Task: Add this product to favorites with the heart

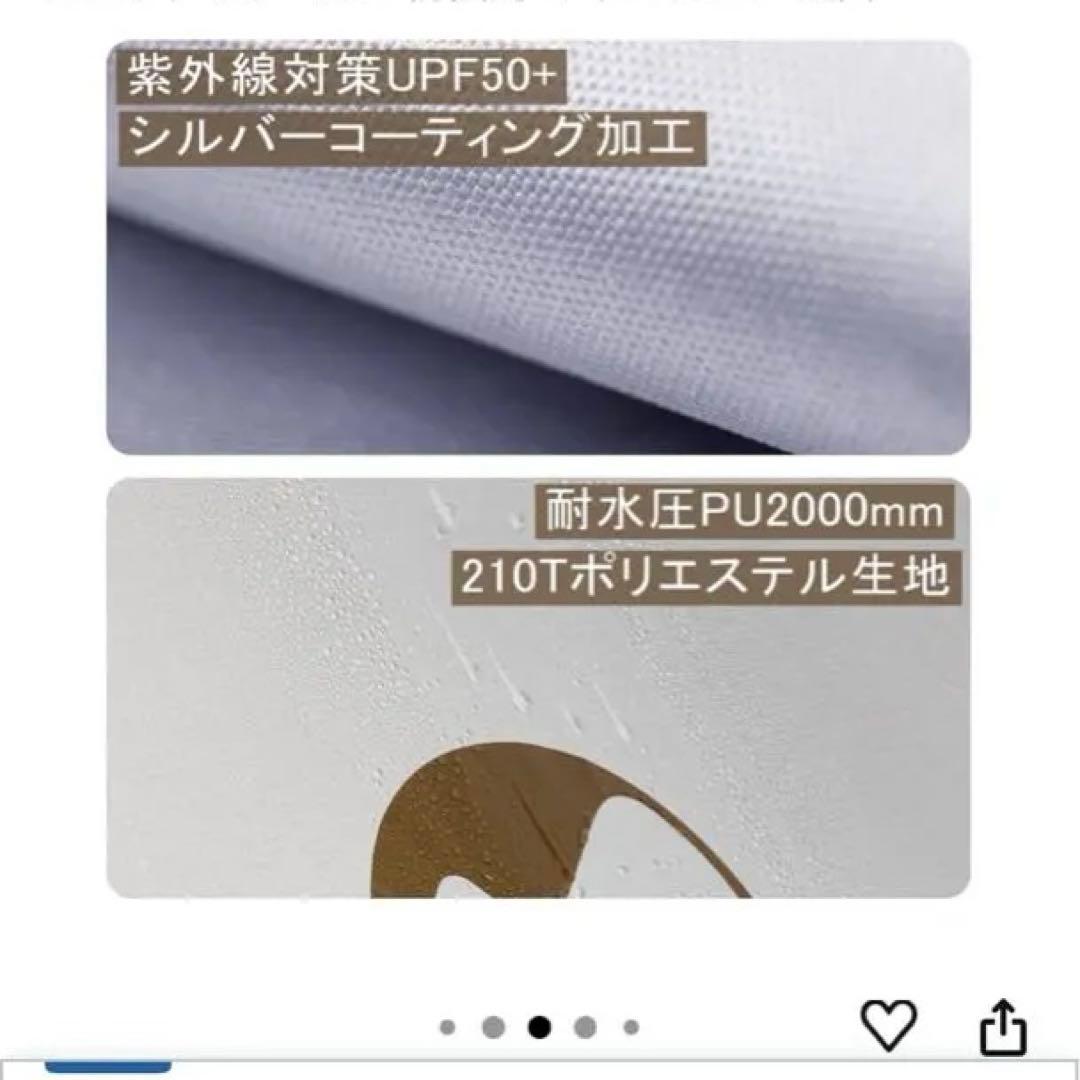Action: [888, 1026]
